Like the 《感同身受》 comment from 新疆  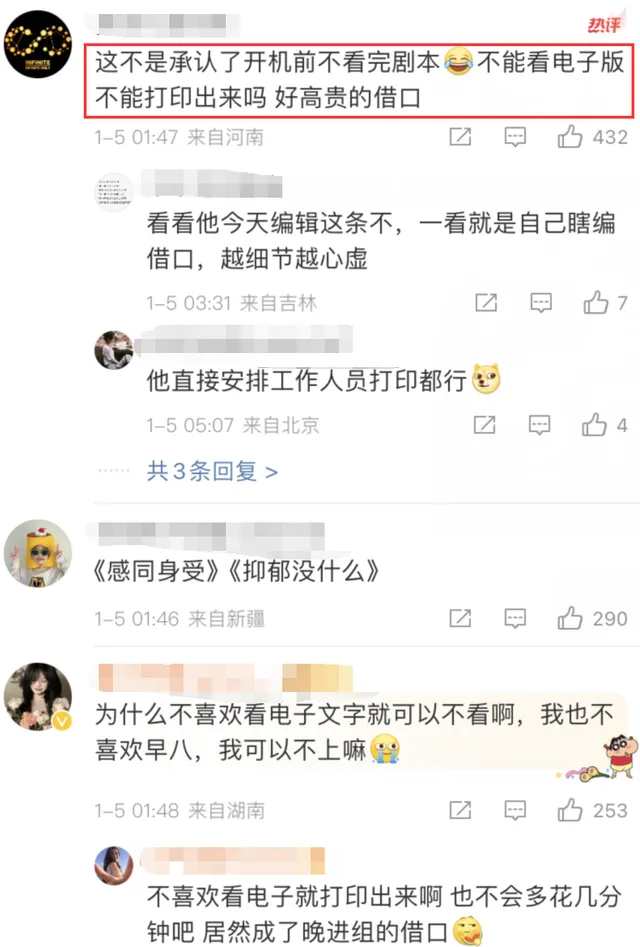coord(570,619)
